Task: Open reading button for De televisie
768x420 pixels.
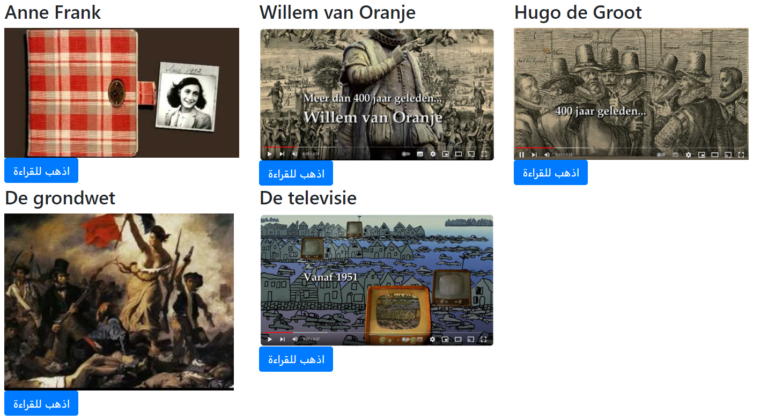Action: tap(296, 359)
